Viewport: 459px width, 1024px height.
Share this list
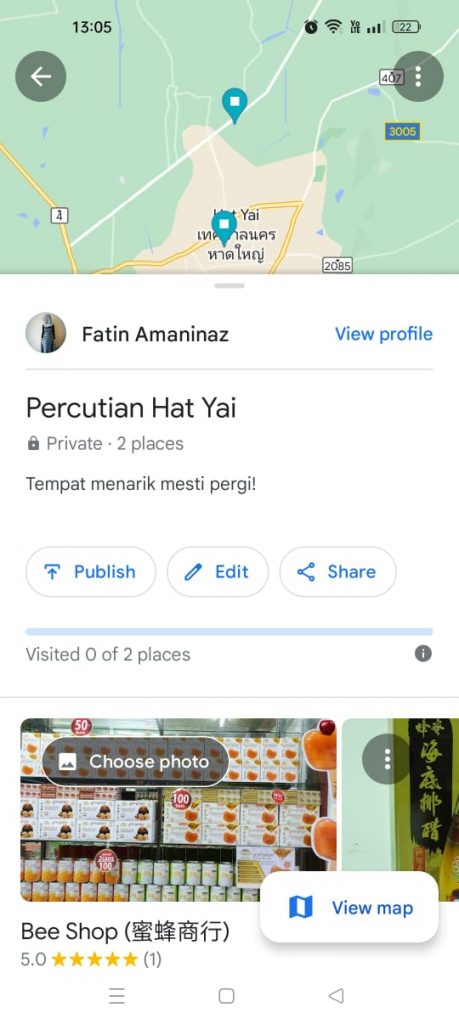coord(338,571)
